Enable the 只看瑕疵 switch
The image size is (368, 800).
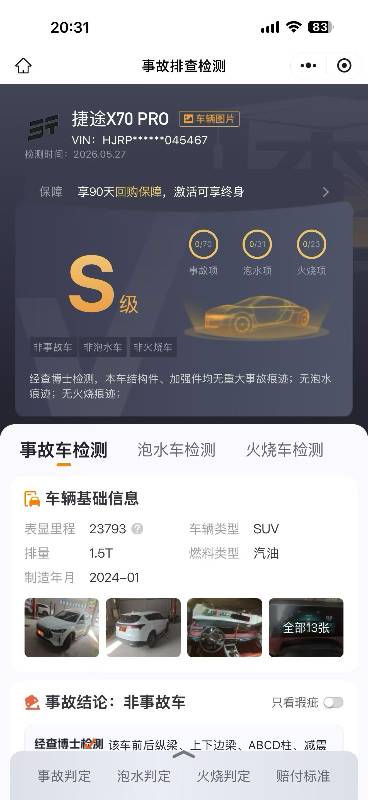click(333, 703)
